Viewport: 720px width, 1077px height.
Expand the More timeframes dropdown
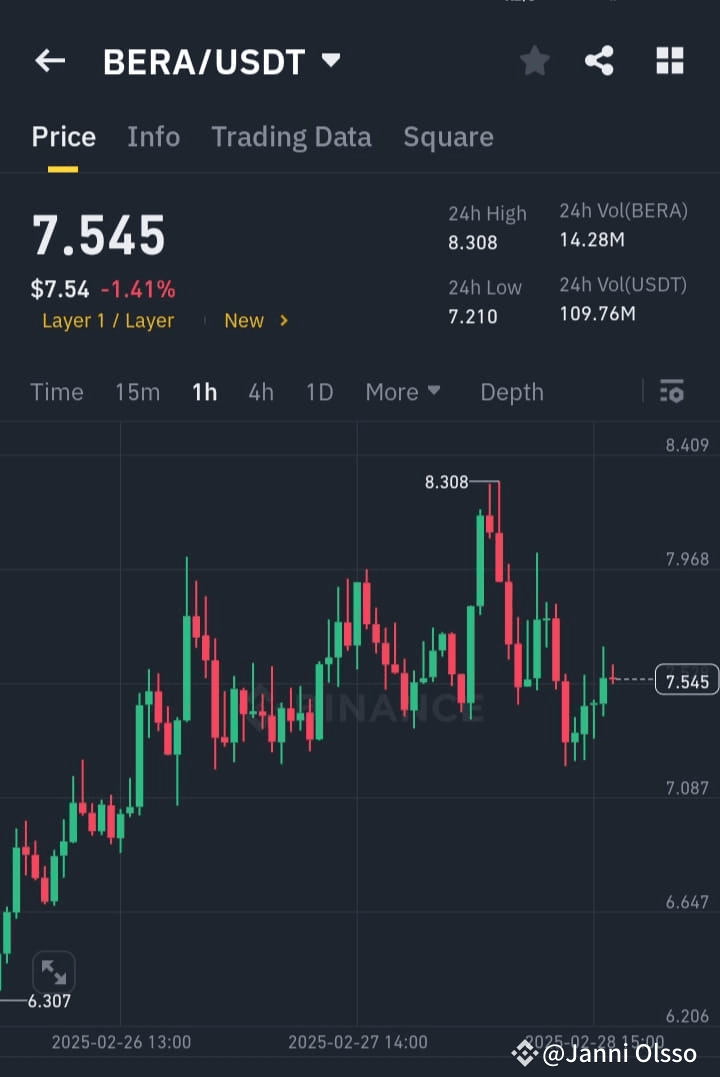[403, 392]
